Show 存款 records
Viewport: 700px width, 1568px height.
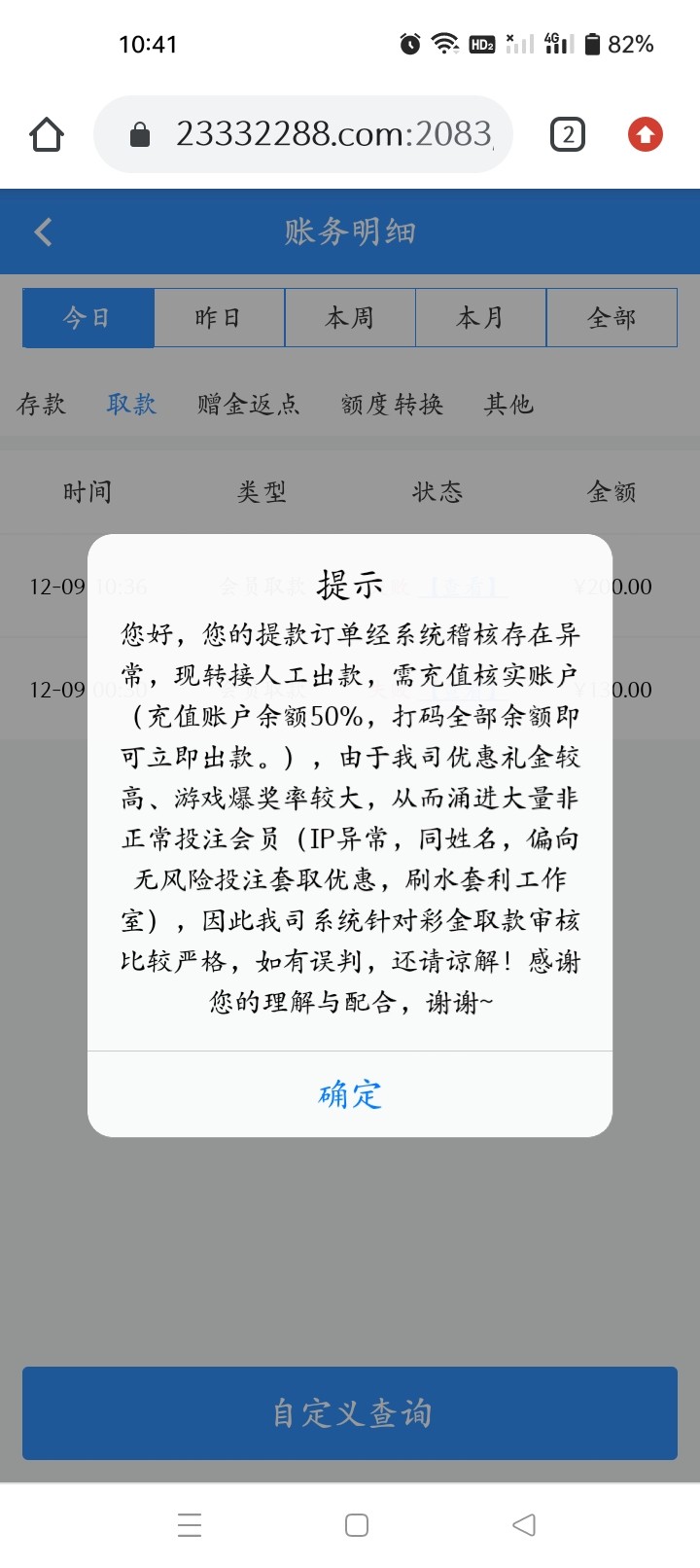[42, 405]
